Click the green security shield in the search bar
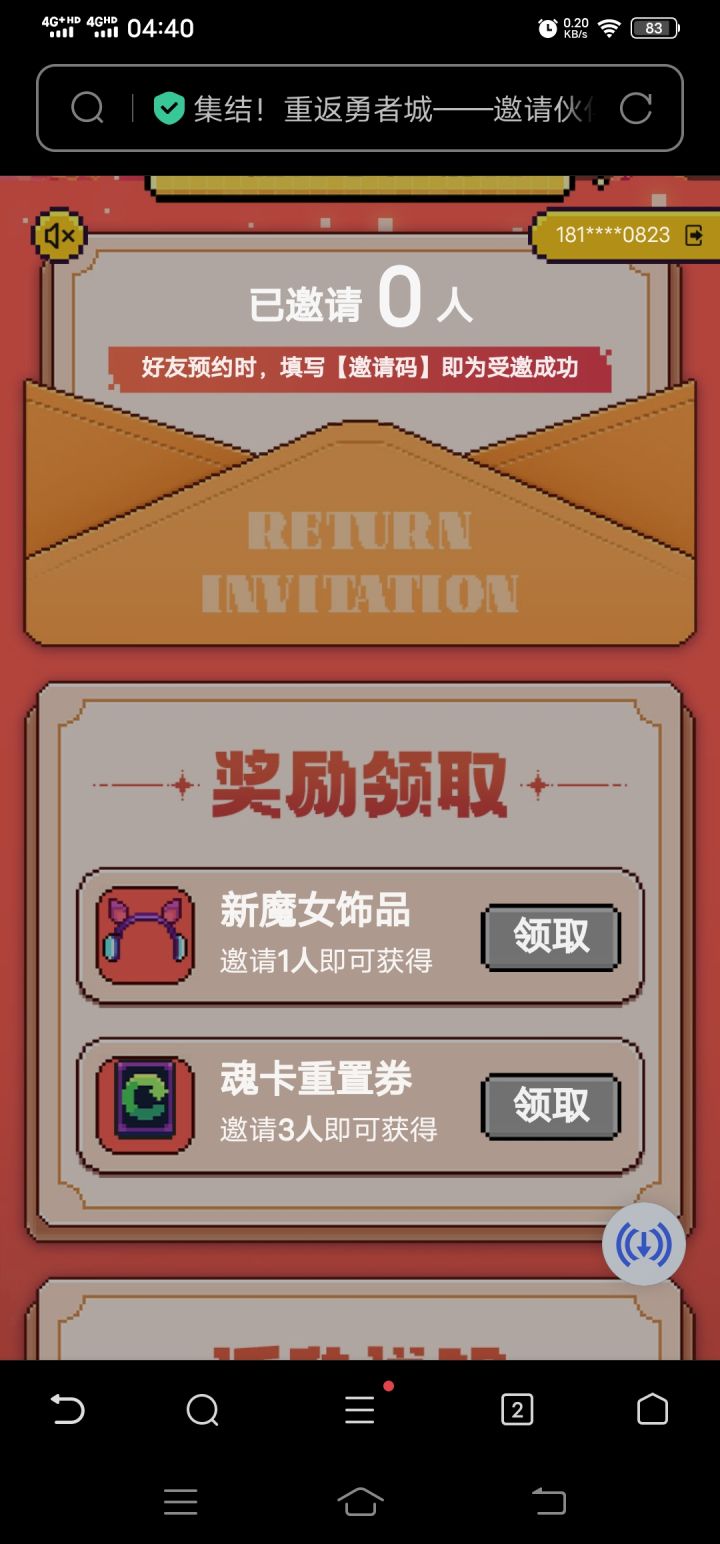 coord(168,107)
